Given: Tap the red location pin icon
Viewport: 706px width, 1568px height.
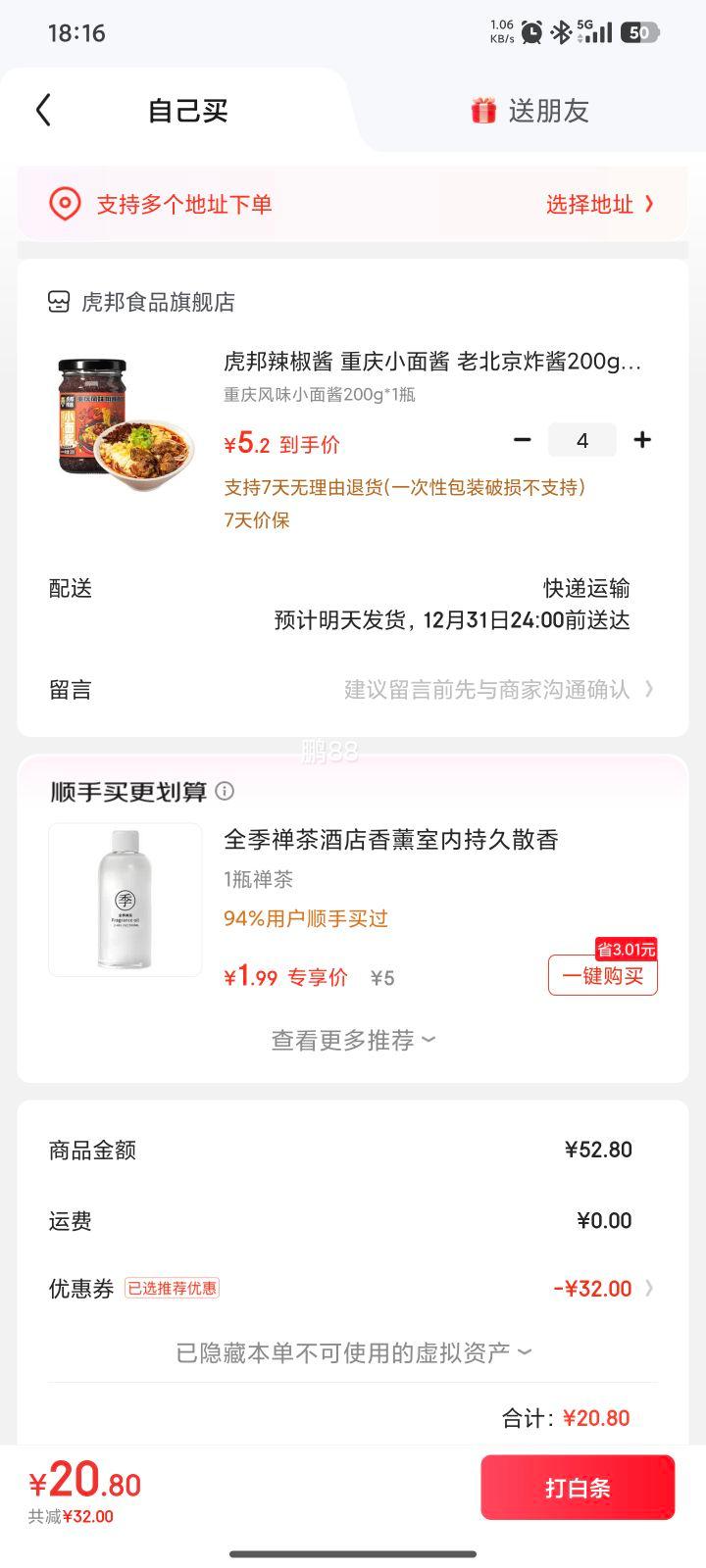Looking at the screenshot, I should [x=65, y=204].
